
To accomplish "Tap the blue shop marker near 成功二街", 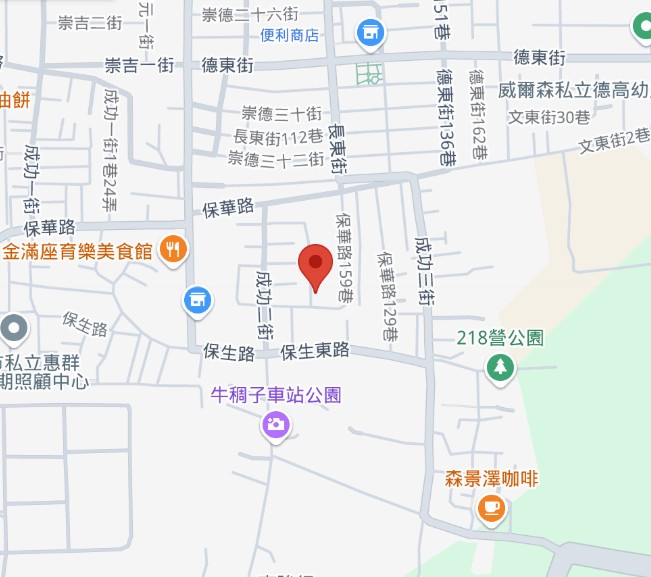I will (x=198, y=299).
